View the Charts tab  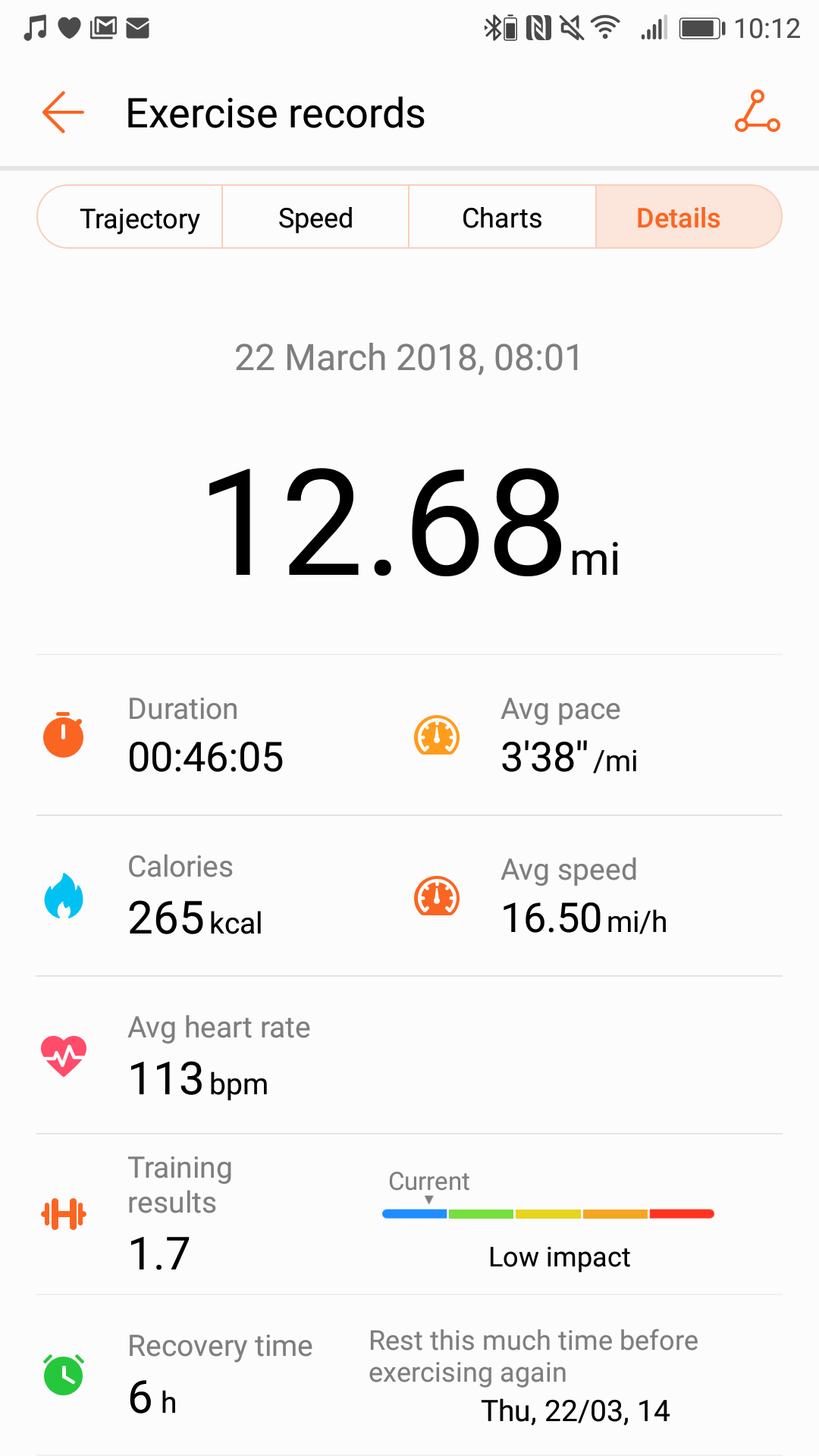(502, 218)
